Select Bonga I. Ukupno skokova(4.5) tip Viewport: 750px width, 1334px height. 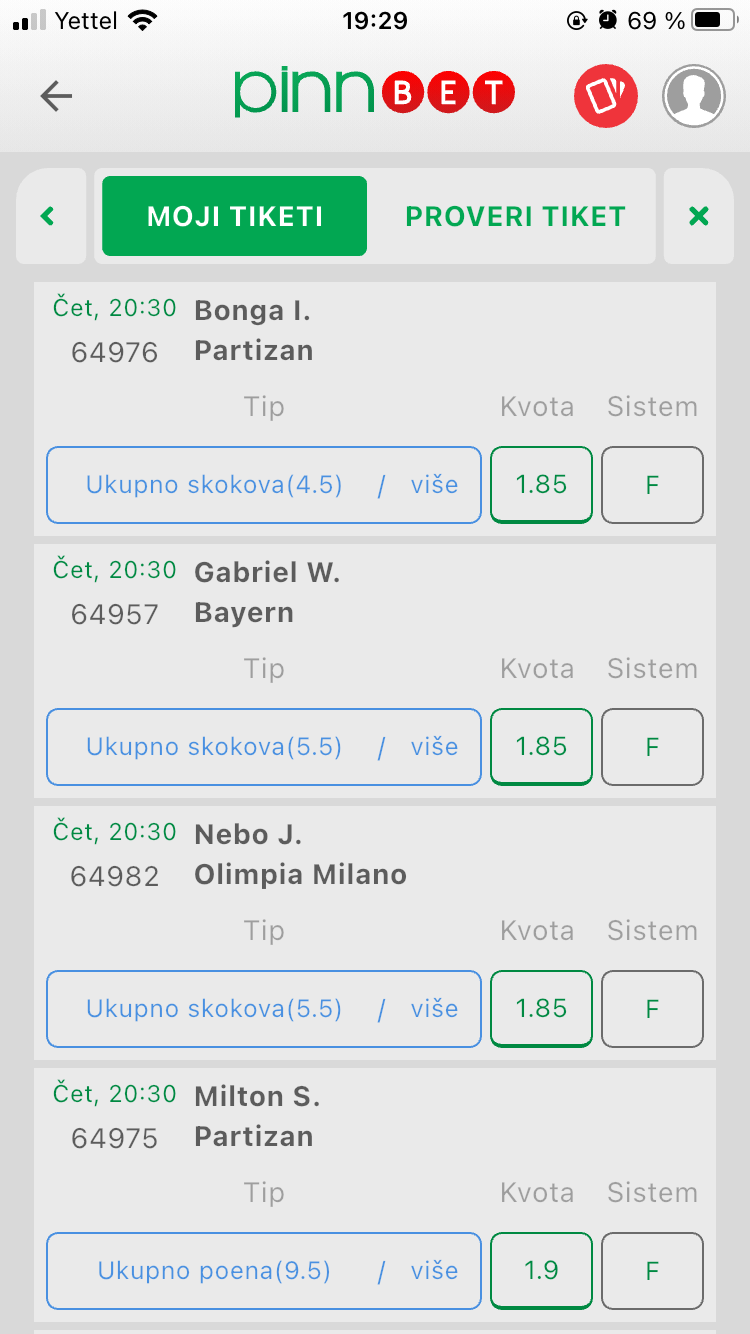264,485
